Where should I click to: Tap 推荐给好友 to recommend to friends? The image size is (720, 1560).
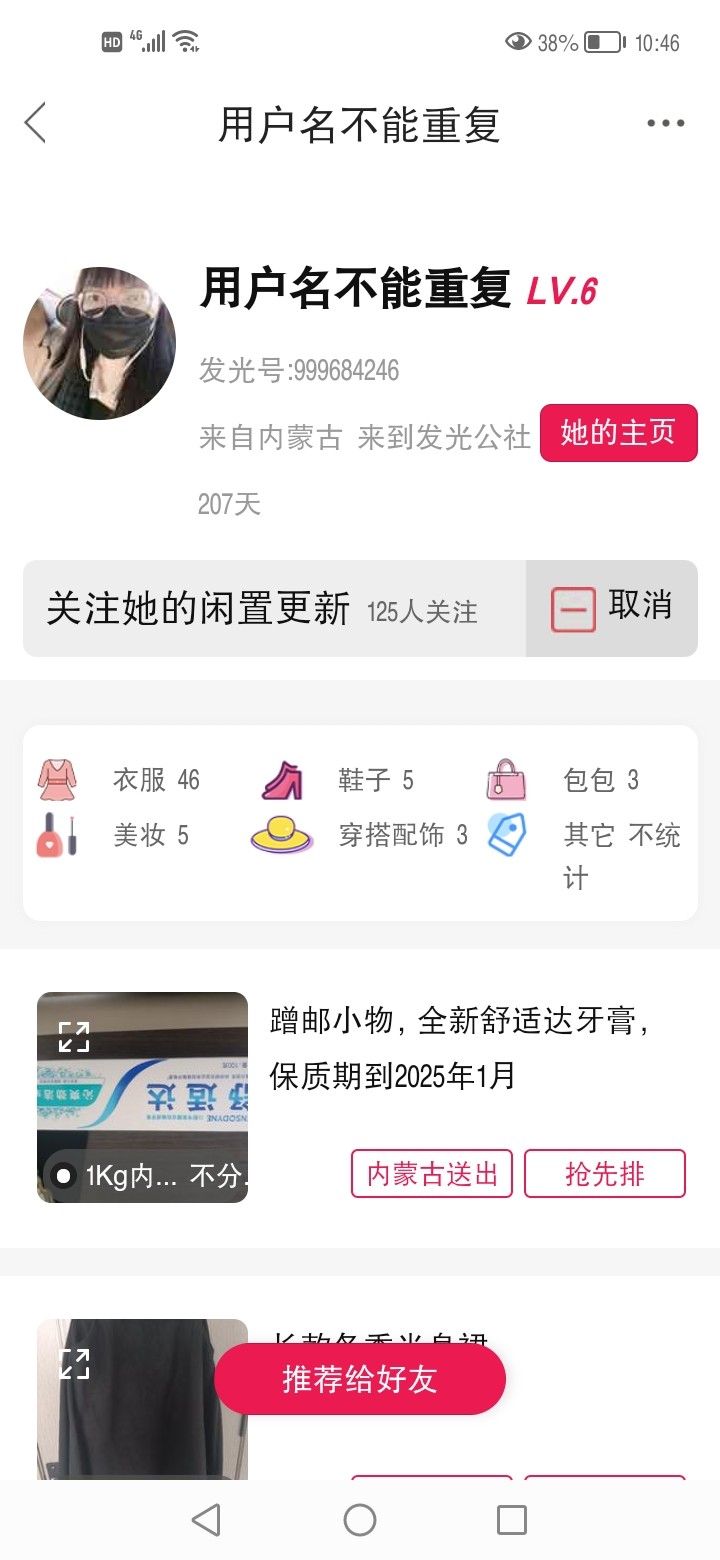click(360, 1379)
